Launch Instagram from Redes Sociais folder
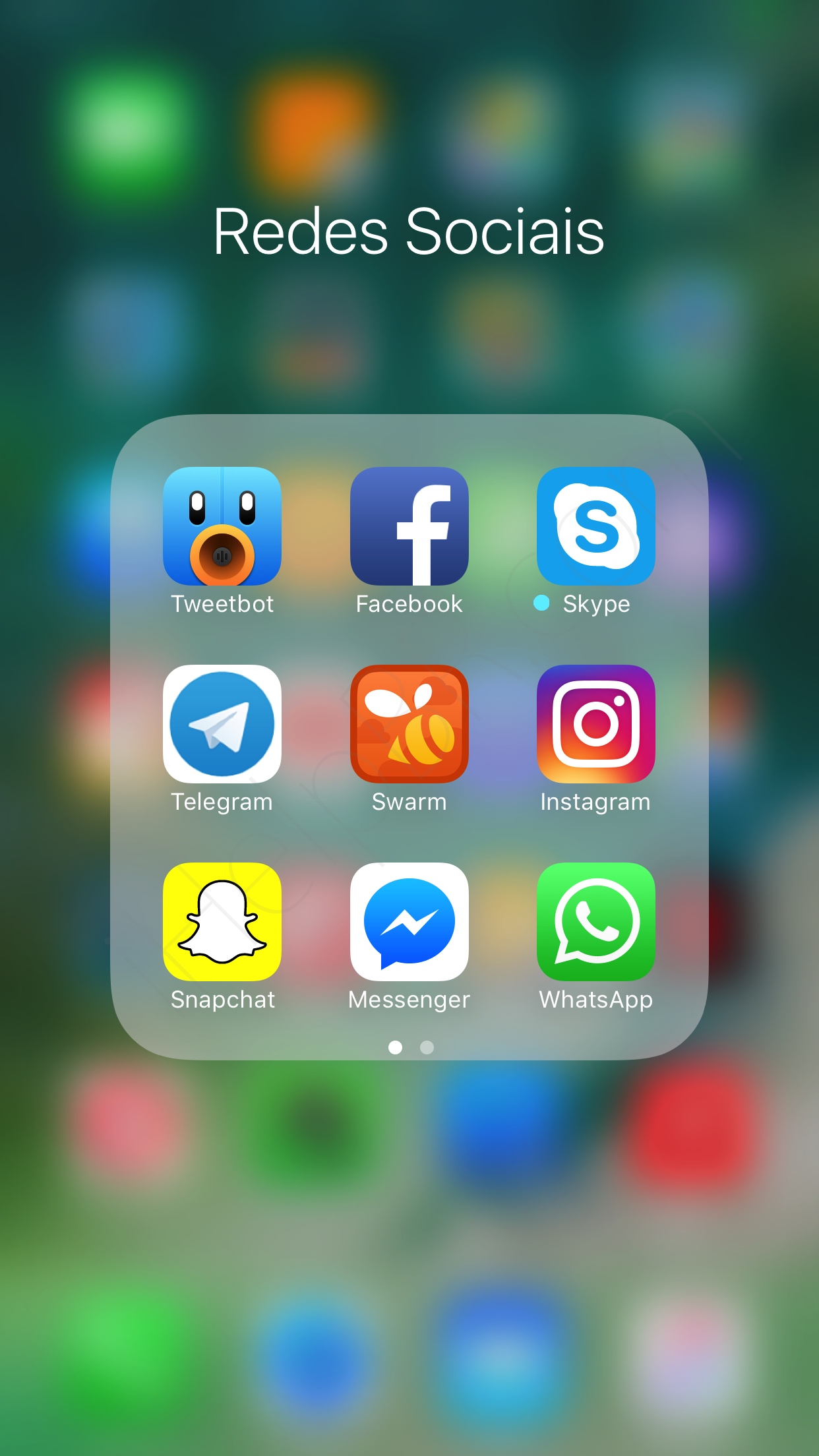 click(x=596, y=724)
